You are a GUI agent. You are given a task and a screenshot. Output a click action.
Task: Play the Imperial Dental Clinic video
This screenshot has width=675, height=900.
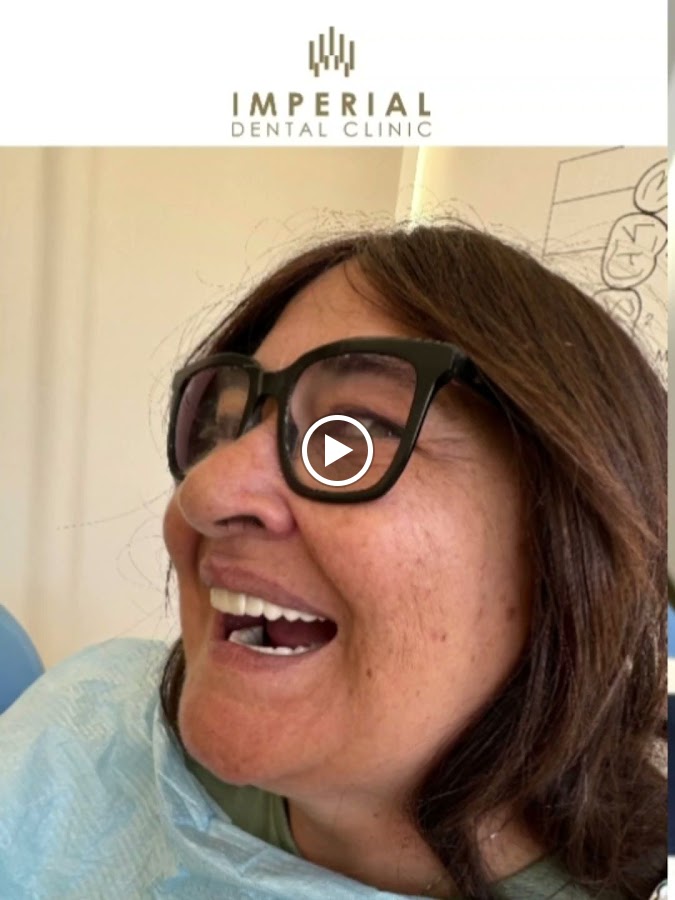(337, 451)
